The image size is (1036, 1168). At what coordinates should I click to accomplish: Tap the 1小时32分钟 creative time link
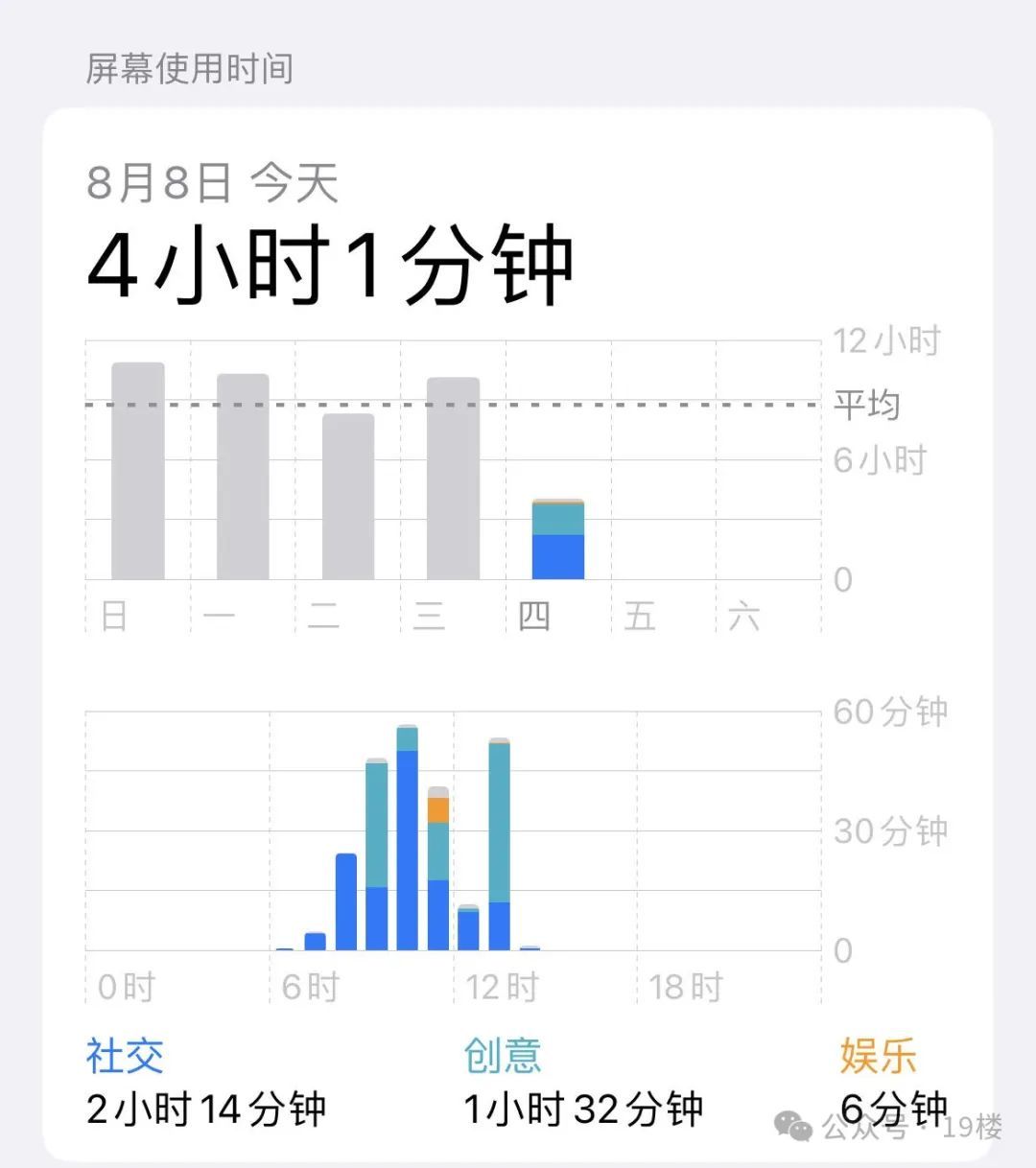click(x=585, y=1108)
